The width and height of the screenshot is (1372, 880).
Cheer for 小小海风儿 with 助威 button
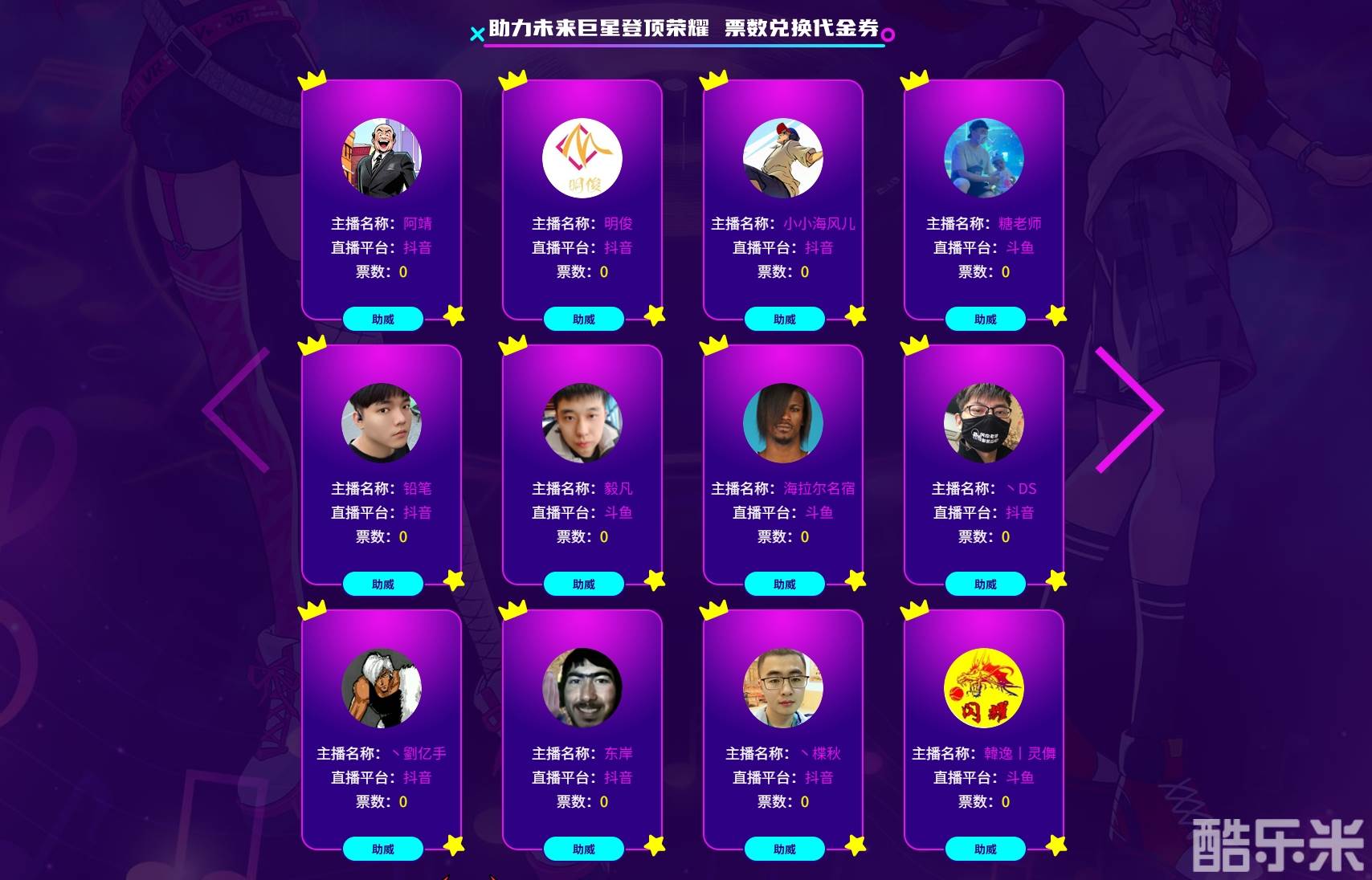[784, 319]
